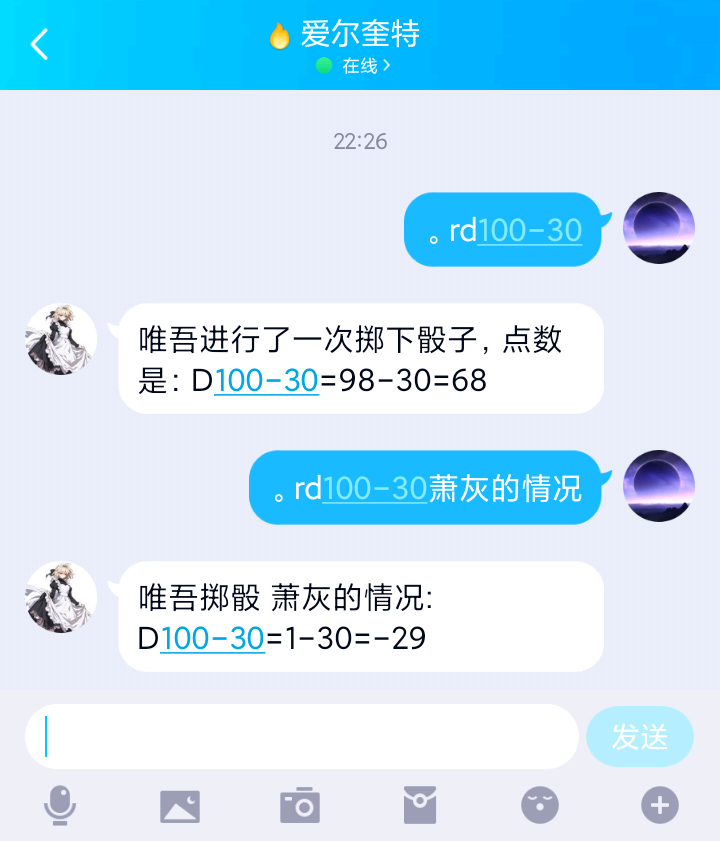Select the voice message microphone icon
720x841 pixels.
coord(60,805)
